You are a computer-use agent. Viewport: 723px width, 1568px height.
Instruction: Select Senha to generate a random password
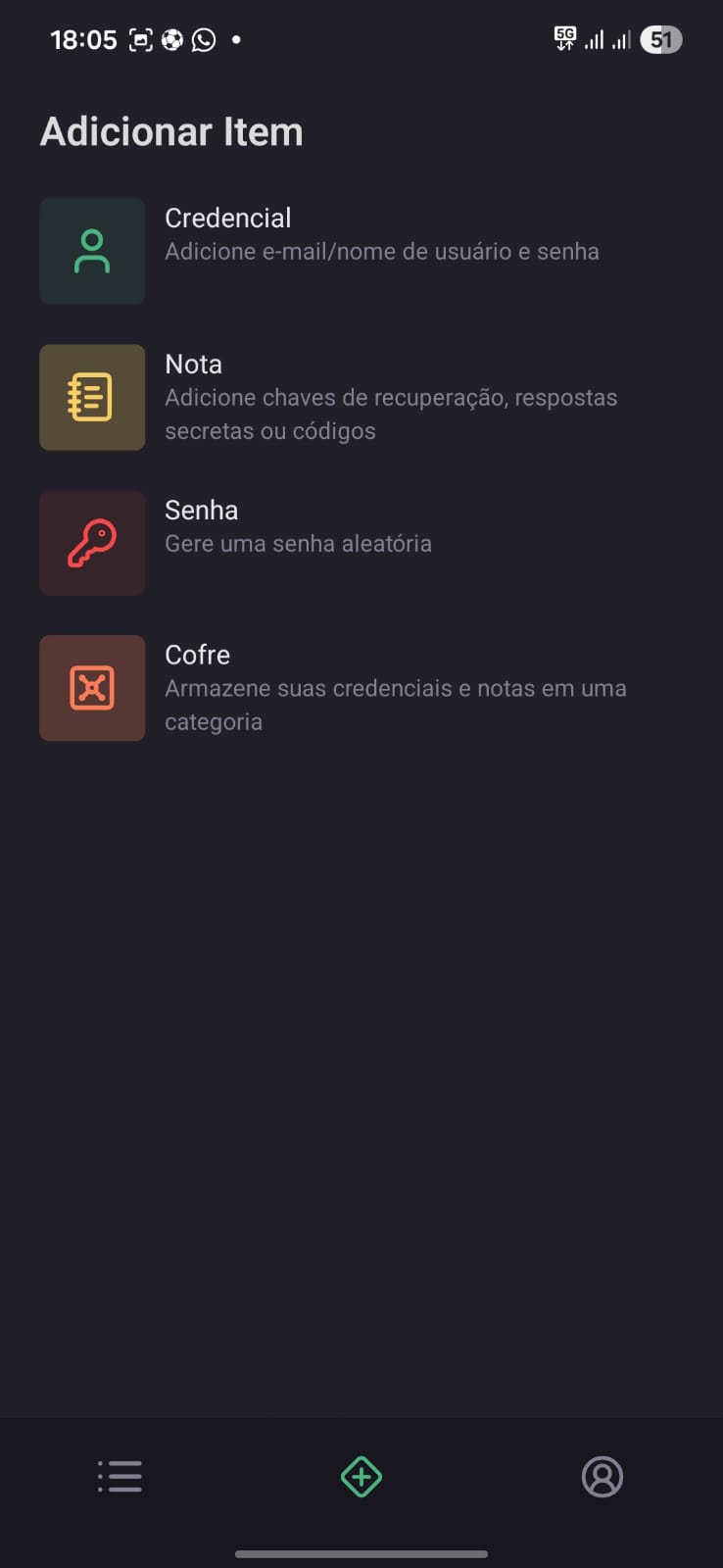[x=298, y=526]
